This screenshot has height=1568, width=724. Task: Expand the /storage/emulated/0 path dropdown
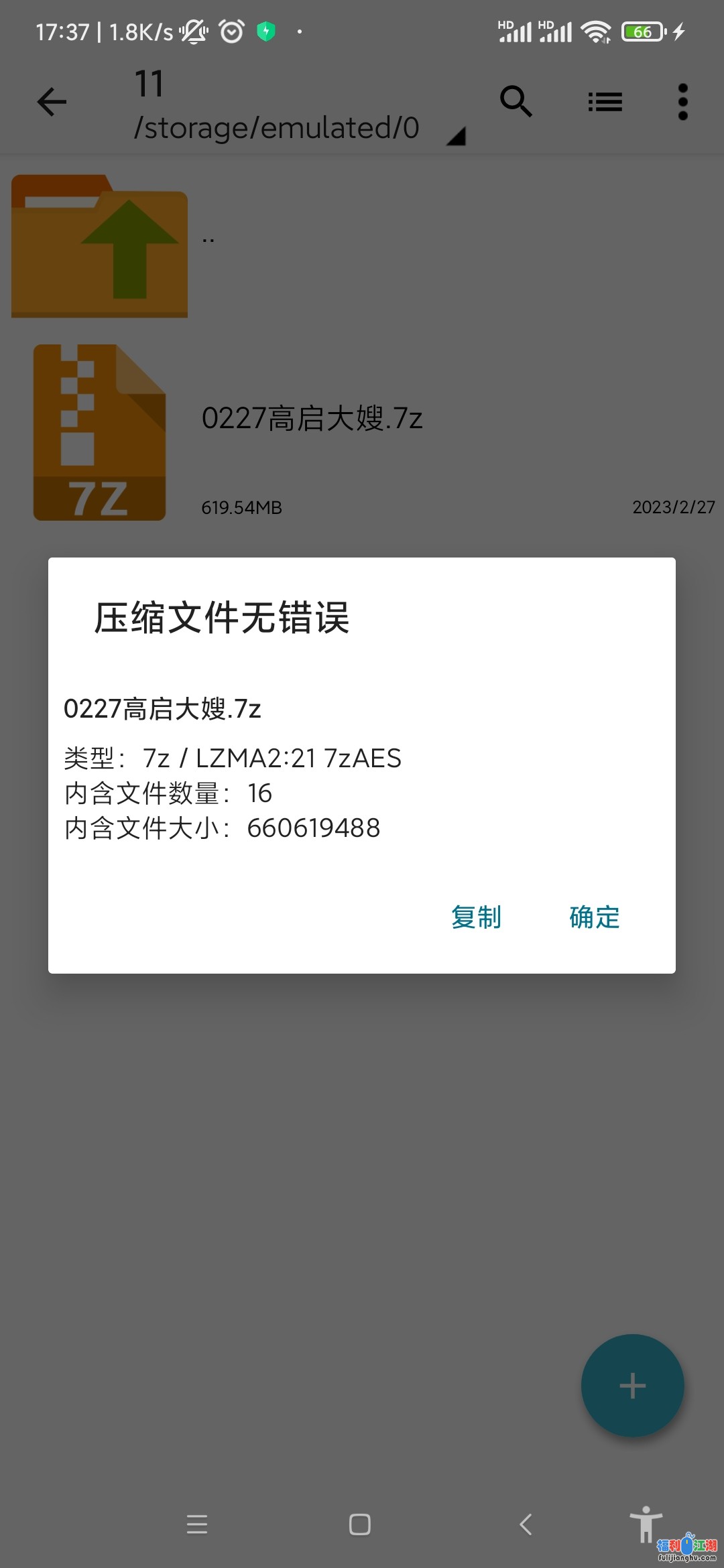pyautogui.click(x=456, y=136)
